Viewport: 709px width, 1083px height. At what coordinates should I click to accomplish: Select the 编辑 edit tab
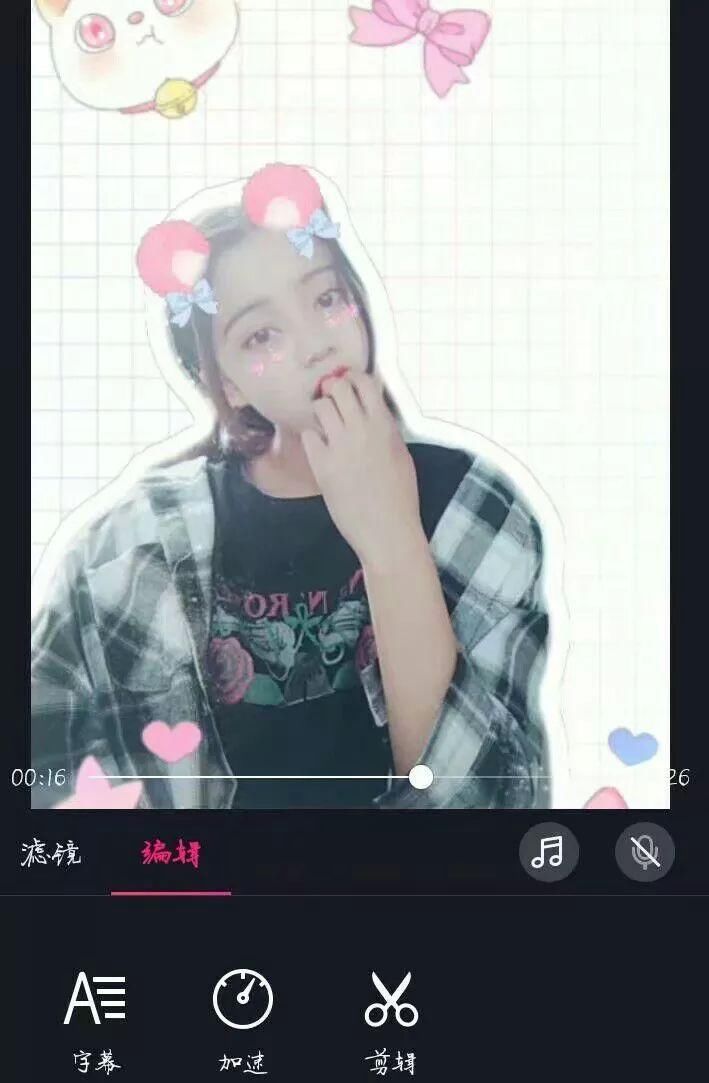point(171,853)
